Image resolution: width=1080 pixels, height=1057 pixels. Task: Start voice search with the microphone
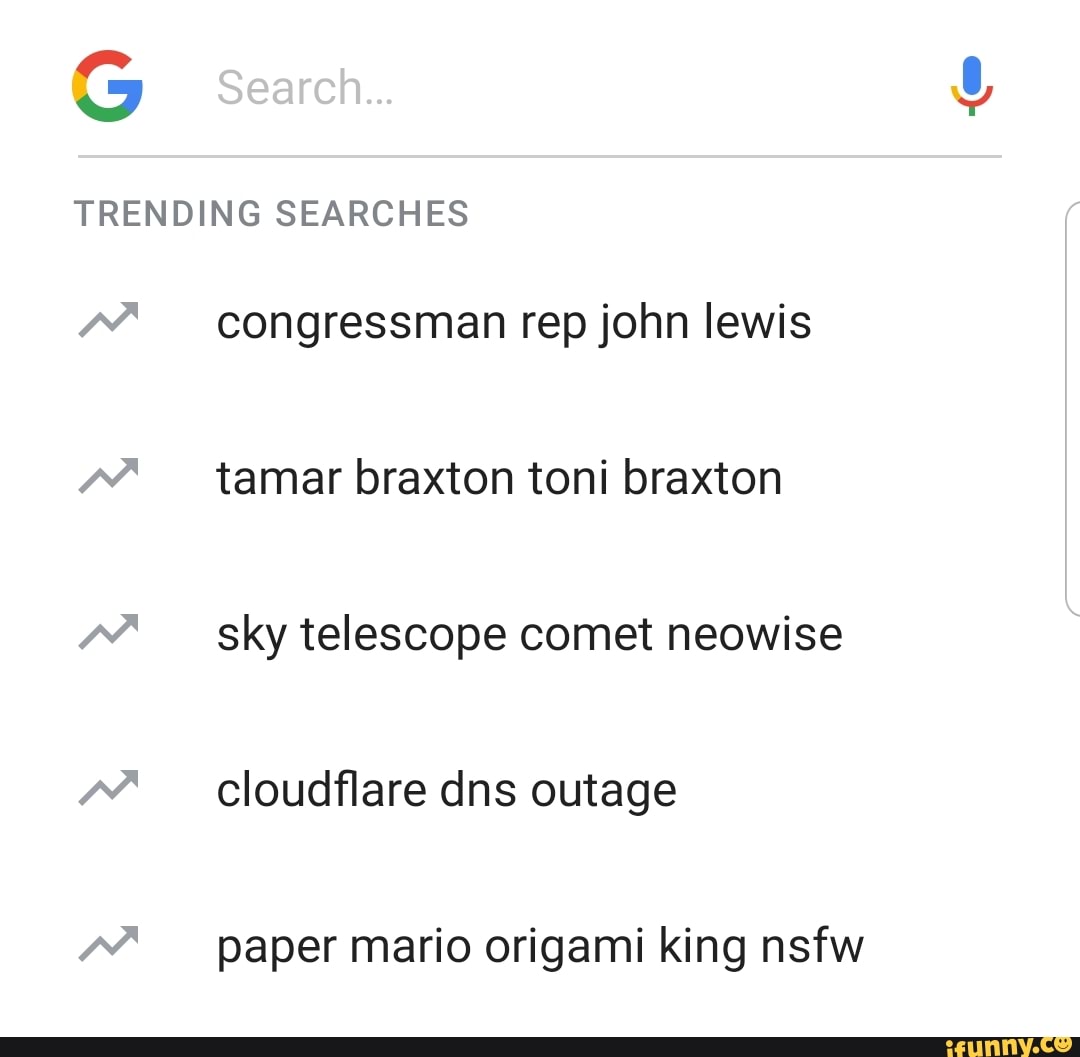(x=970, y=86)
